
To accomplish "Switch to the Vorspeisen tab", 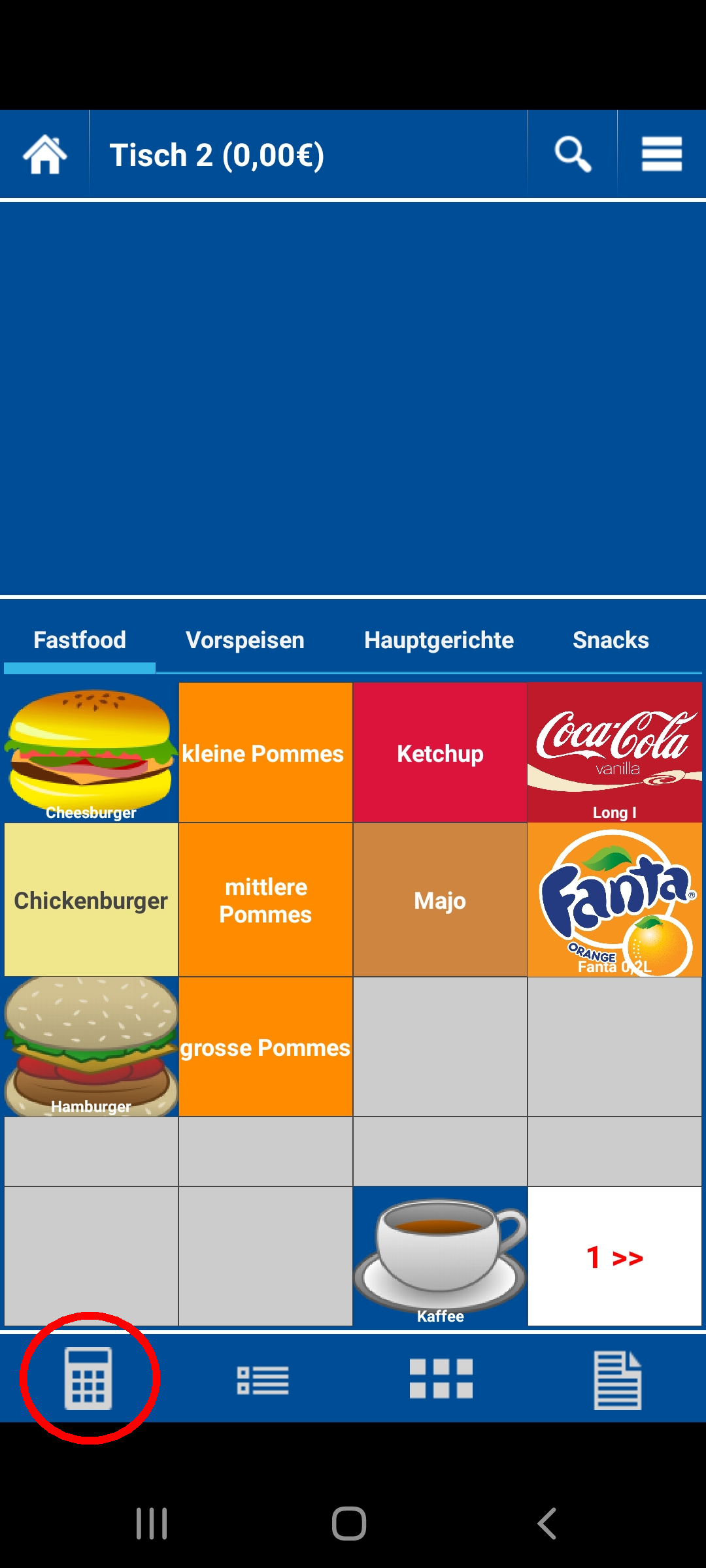I will (245, 640).
